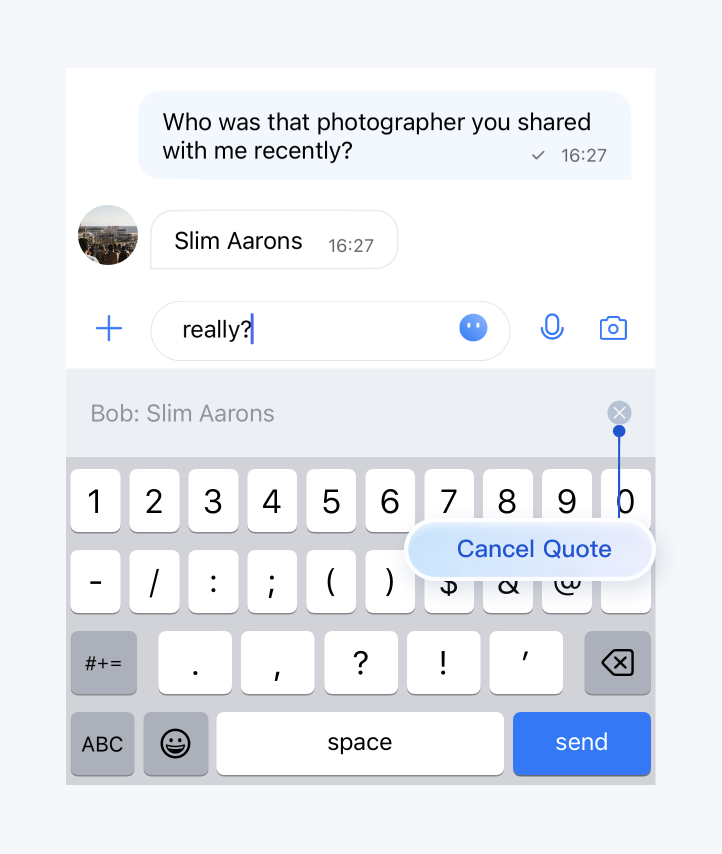This screenshot has height=854, width=722.
Task: Open the plus attachment menu
Action: coord(108,328)
